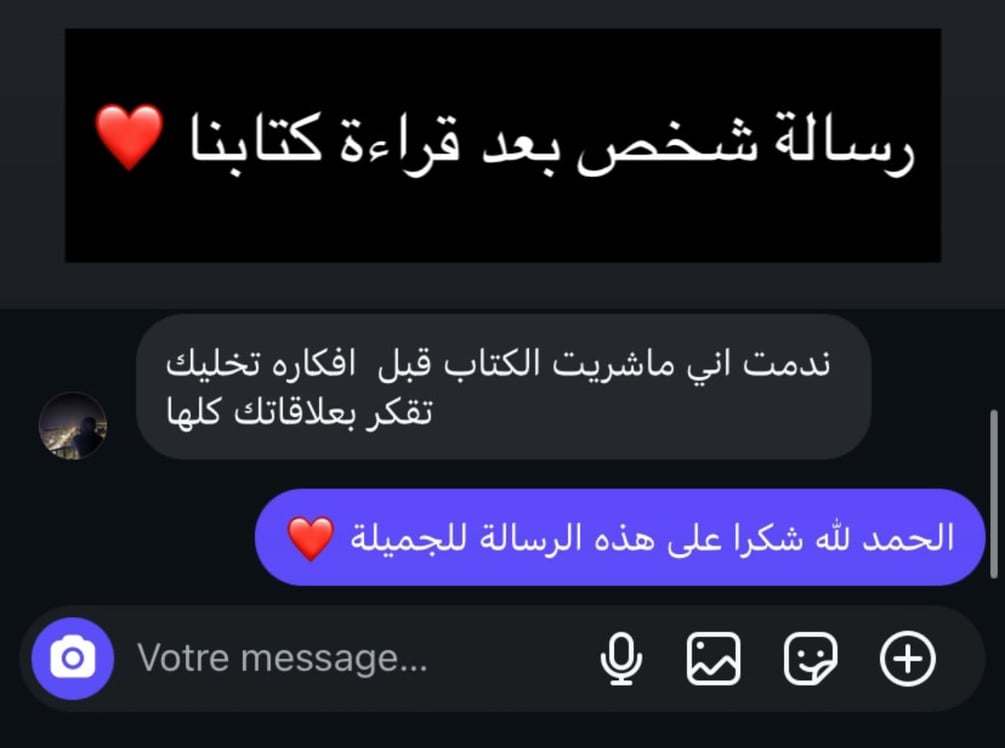The width and height of the screenshot is (1005, 748).
Task: Record a voice message with the microphone
Action: [x=621, y=659]
